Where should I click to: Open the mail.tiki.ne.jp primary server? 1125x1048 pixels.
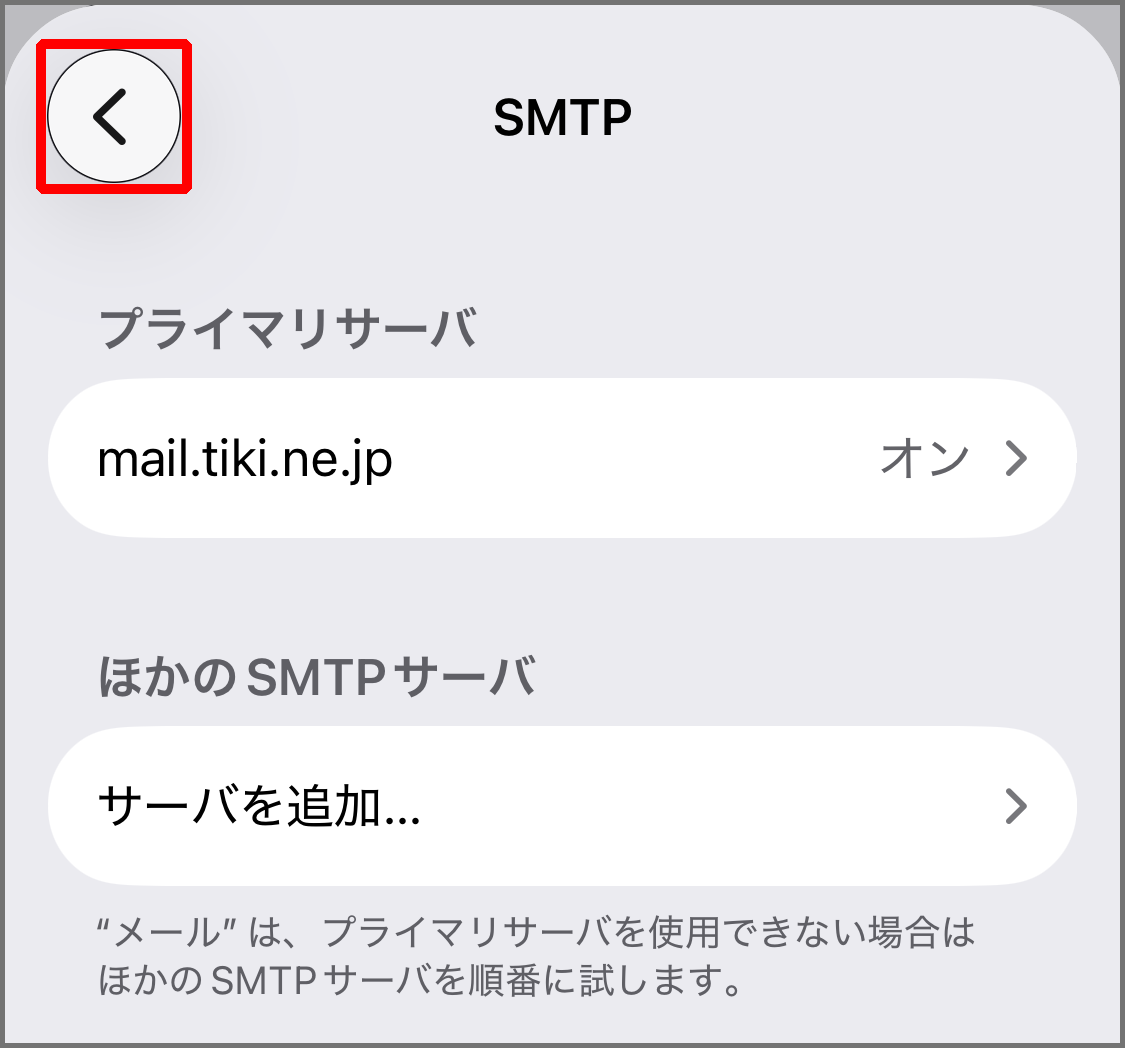click(x=562, y=459)
